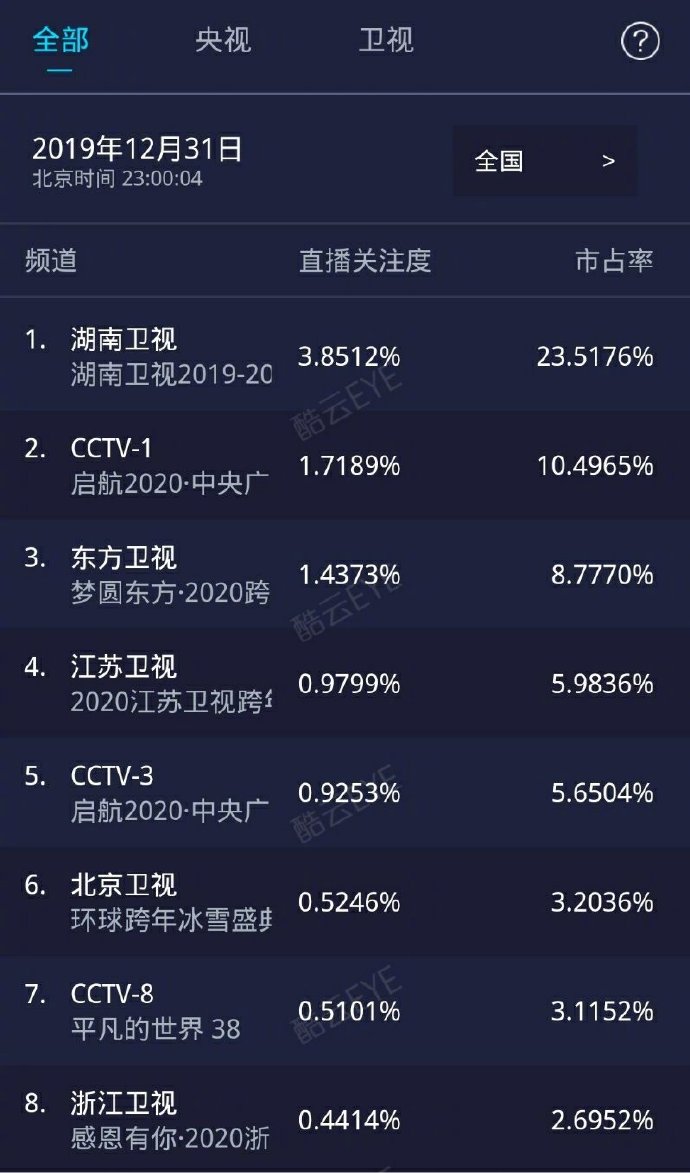Open the CCTV-3 ranking row
The image size is (690, 1173).
click(x=345, y=792)
